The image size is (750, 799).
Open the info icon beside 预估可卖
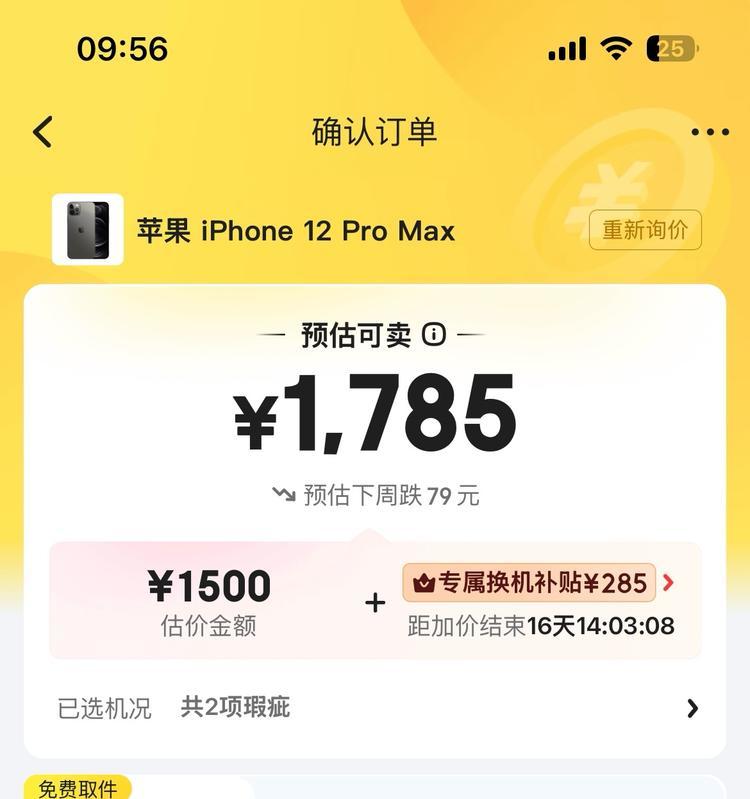coord(433,335)
